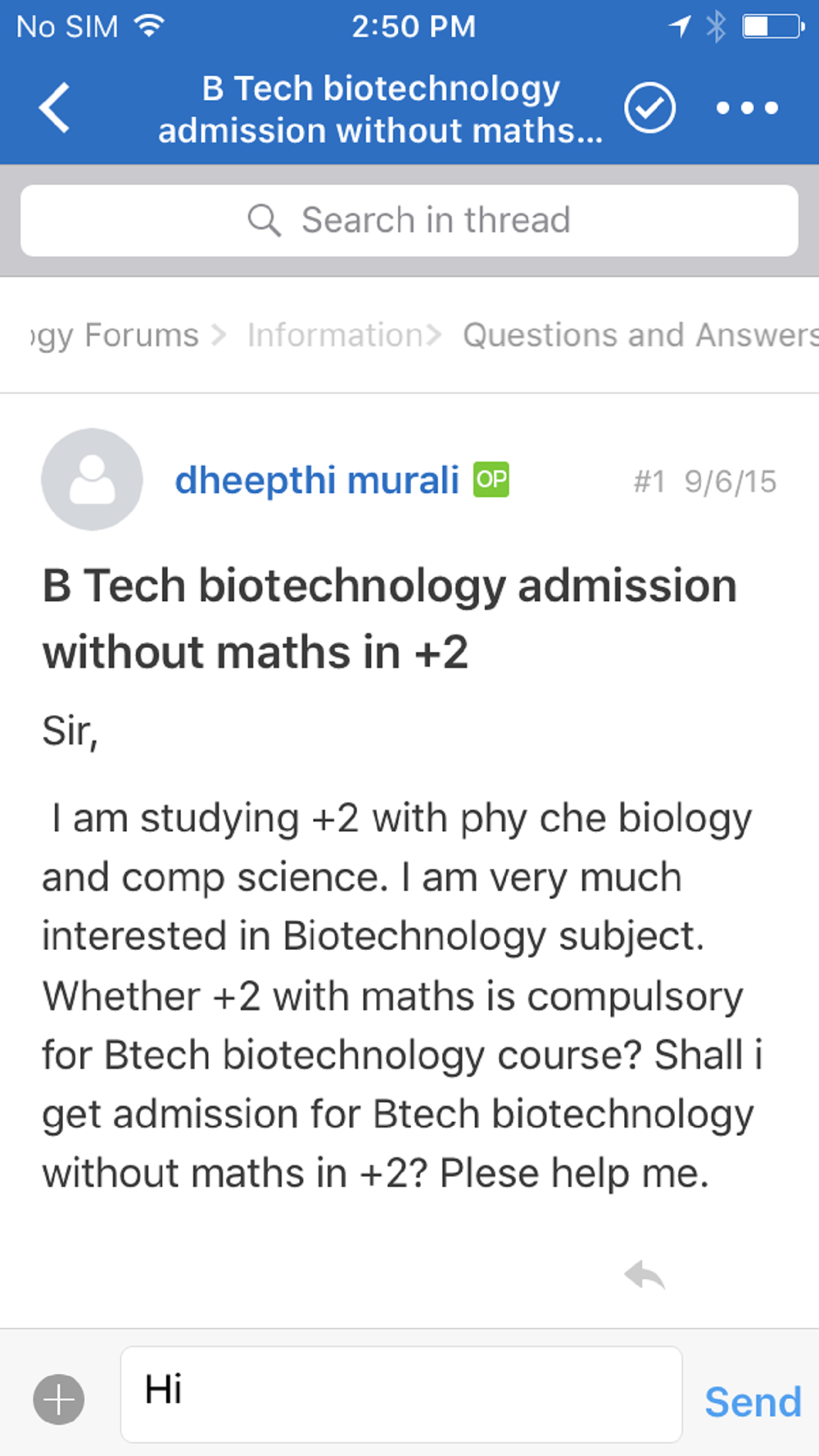819x1456 pixels.
Task: Tap the plus attachment button
Action: tap(59, 1399)
